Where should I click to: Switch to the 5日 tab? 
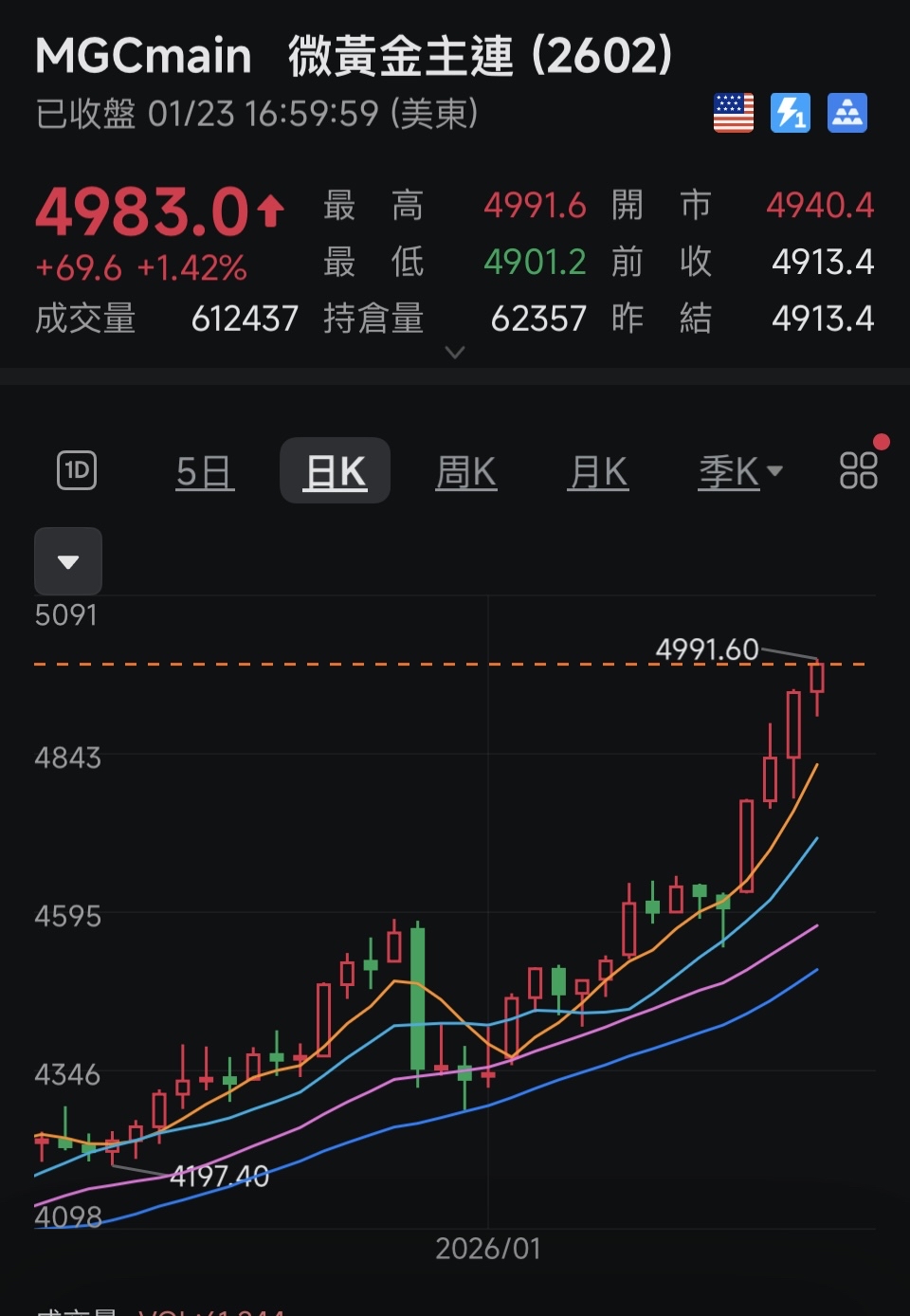click(203, 471)
